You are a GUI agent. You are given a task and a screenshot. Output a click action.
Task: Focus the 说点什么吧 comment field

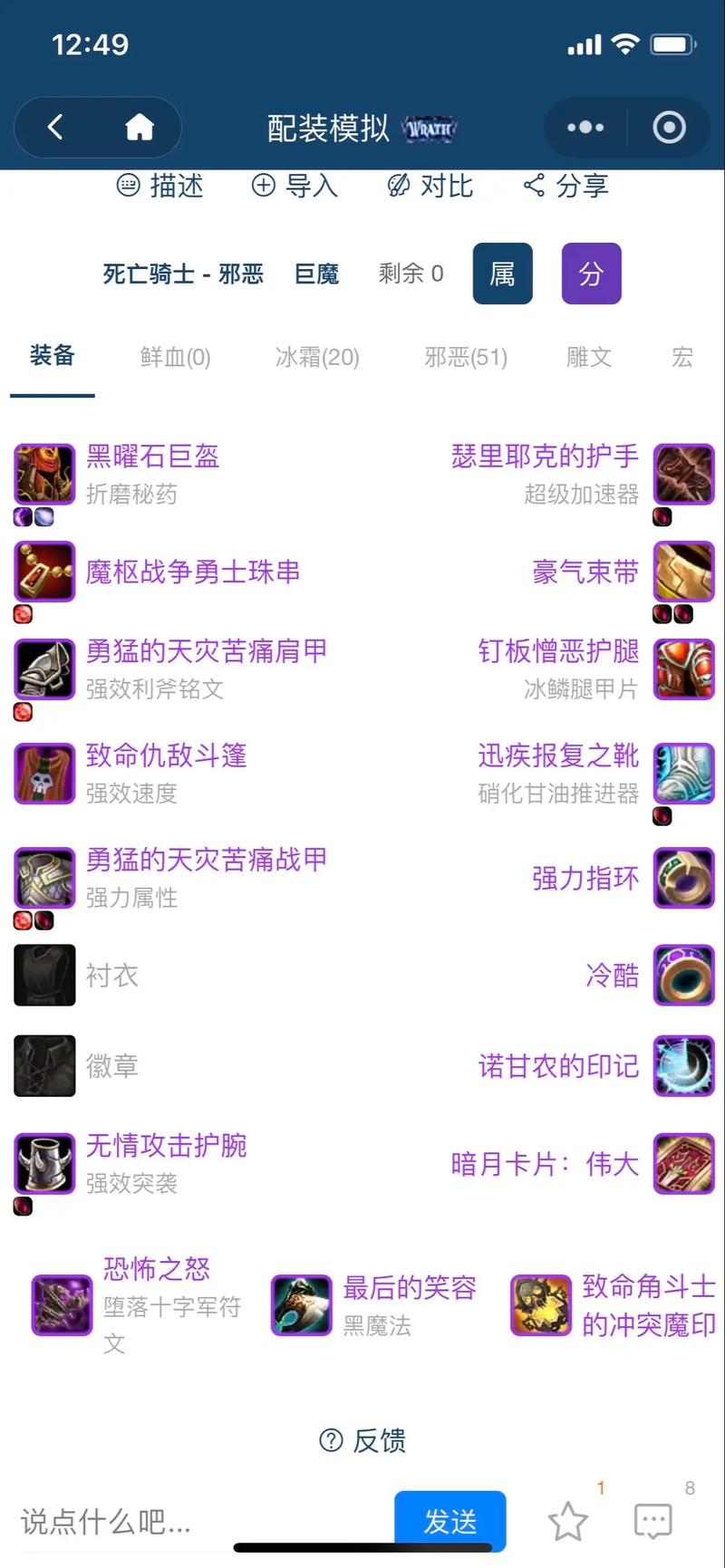tap(199, 1522)
